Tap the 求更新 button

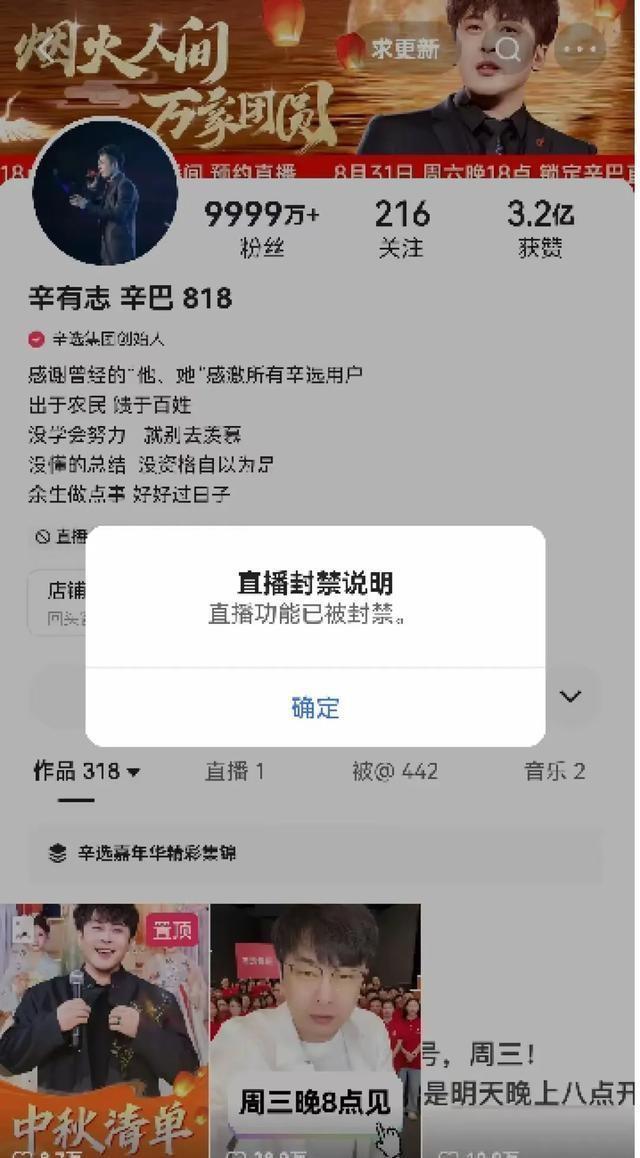point(405,49)
